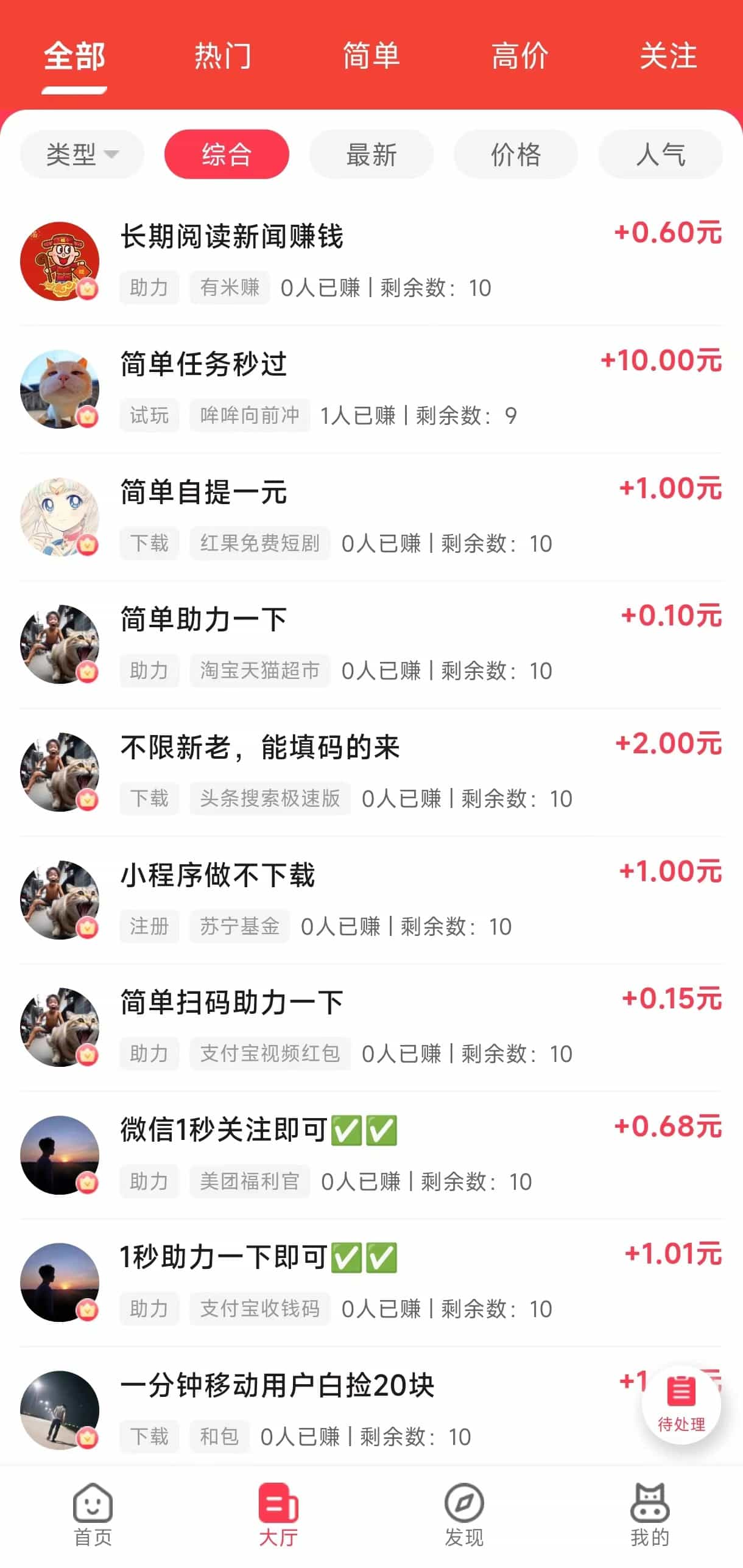Tap the 有米赚 tag chip

tap(228, 288)
